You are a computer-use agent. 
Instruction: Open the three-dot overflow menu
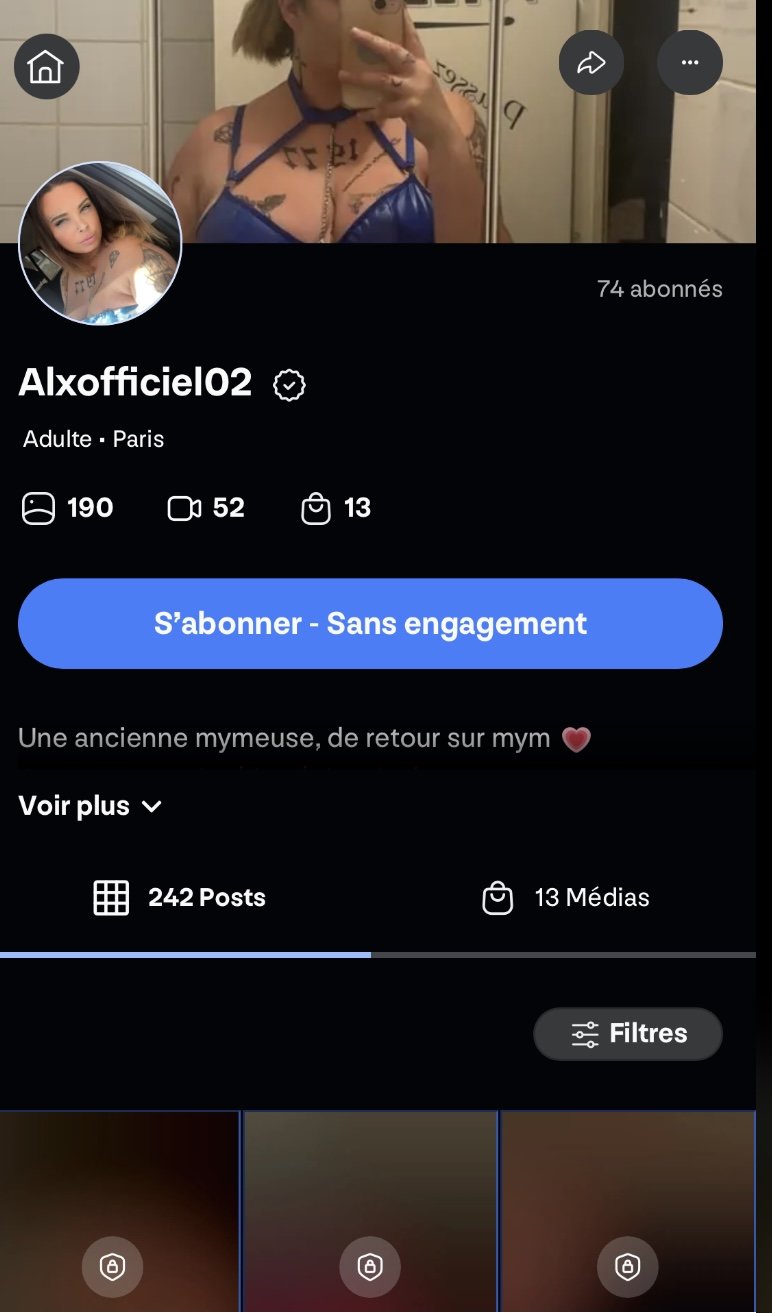689,63
